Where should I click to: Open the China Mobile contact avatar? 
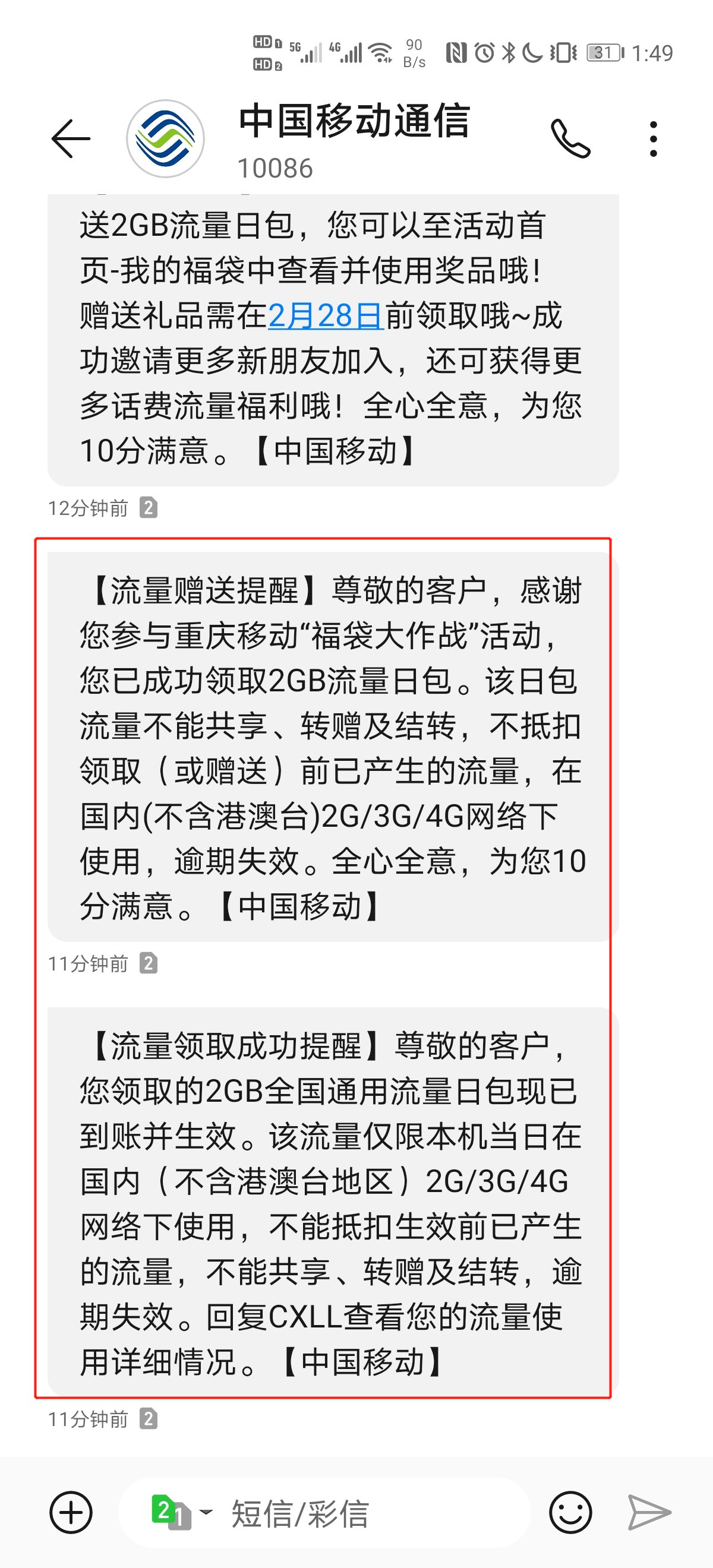point(165,139)
